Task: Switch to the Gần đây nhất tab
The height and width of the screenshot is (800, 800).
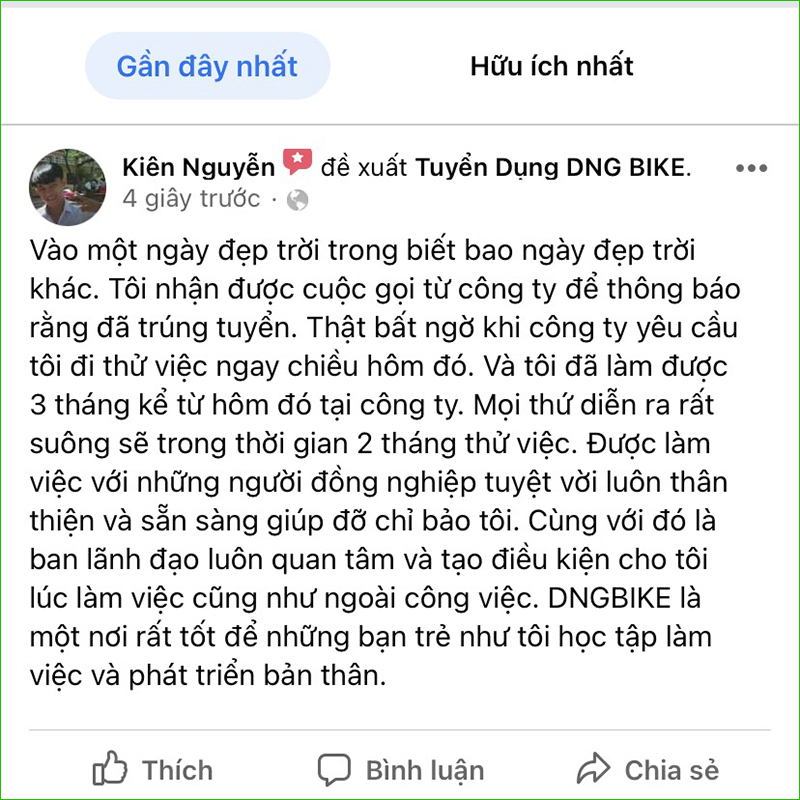Action: click(207, 67)
